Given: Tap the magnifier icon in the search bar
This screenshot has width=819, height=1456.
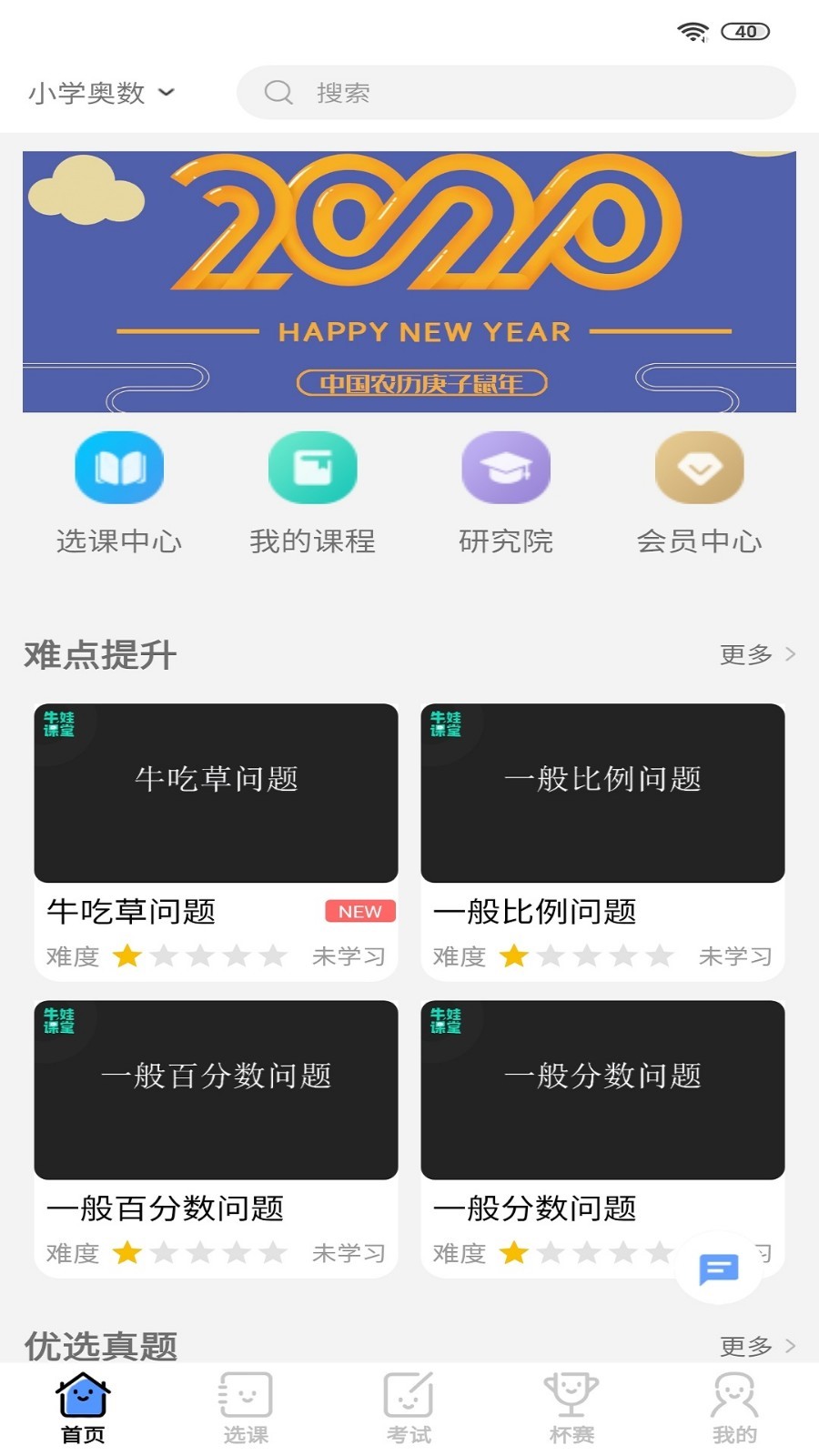Looking at the screenshot, I should tap(278, 92).
